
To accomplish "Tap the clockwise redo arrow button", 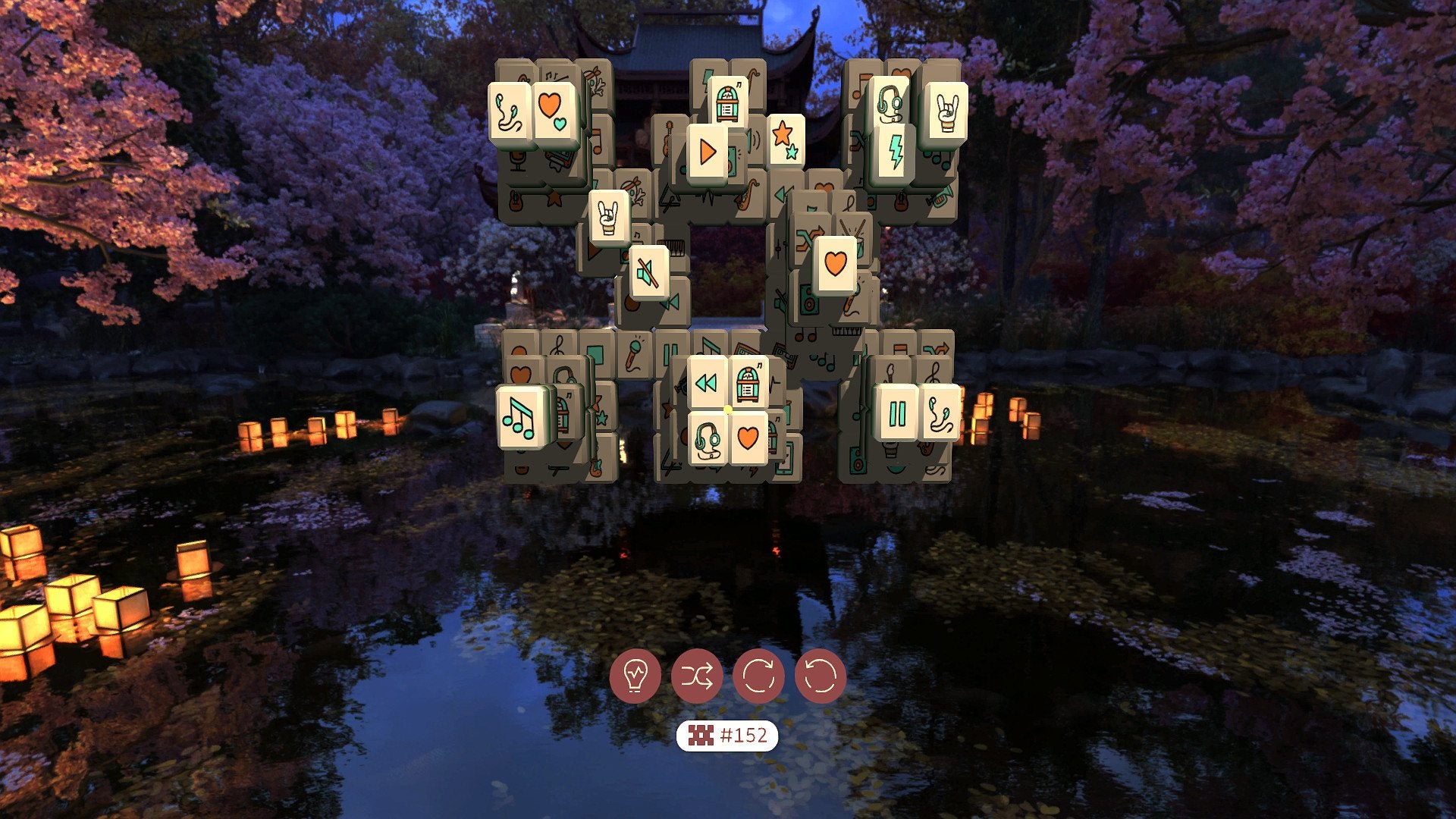I will coord(758,675).
